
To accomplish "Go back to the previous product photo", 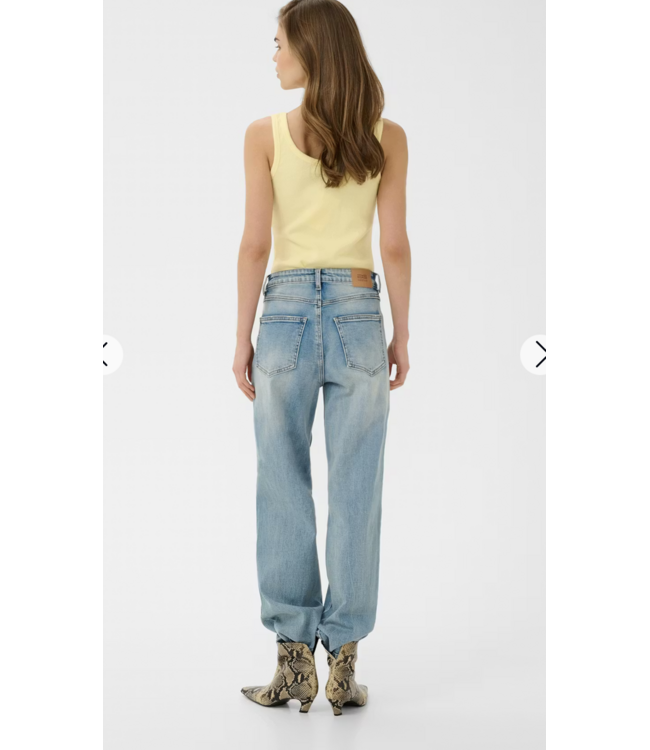I will tap(108, 355).
